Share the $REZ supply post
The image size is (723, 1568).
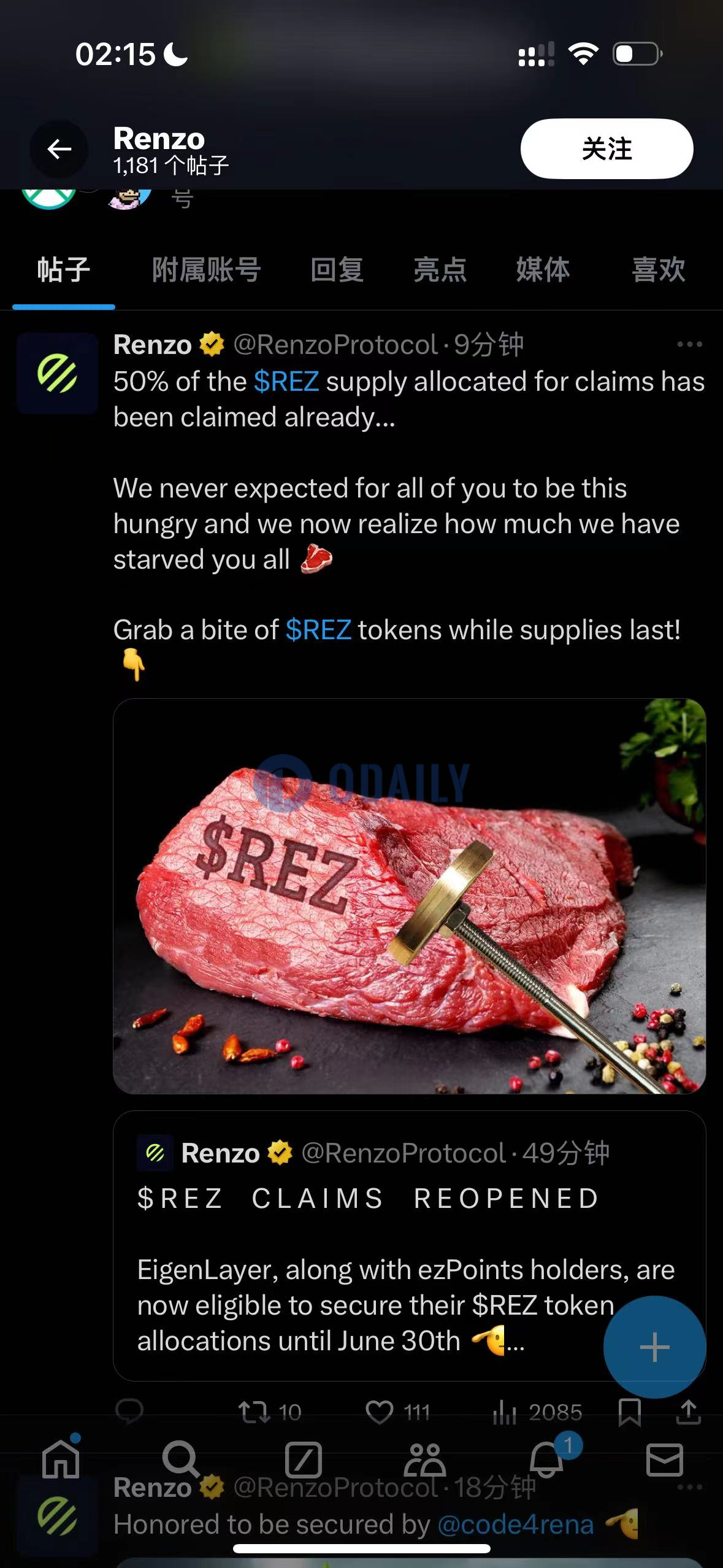pyautogui.click(x=688, y=1412)
